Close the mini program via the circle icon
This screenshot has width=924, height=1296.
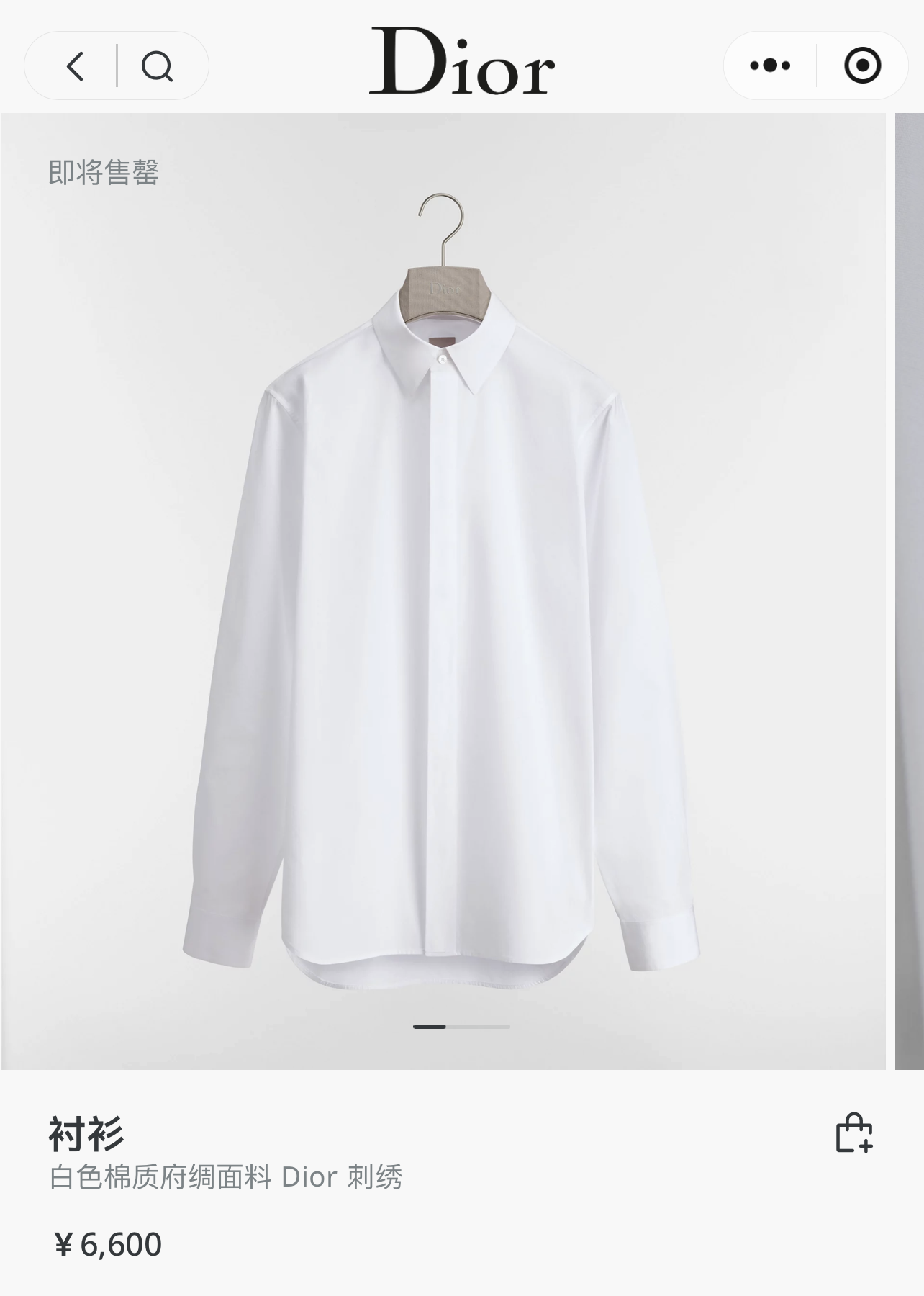click(x=862, y=66)
